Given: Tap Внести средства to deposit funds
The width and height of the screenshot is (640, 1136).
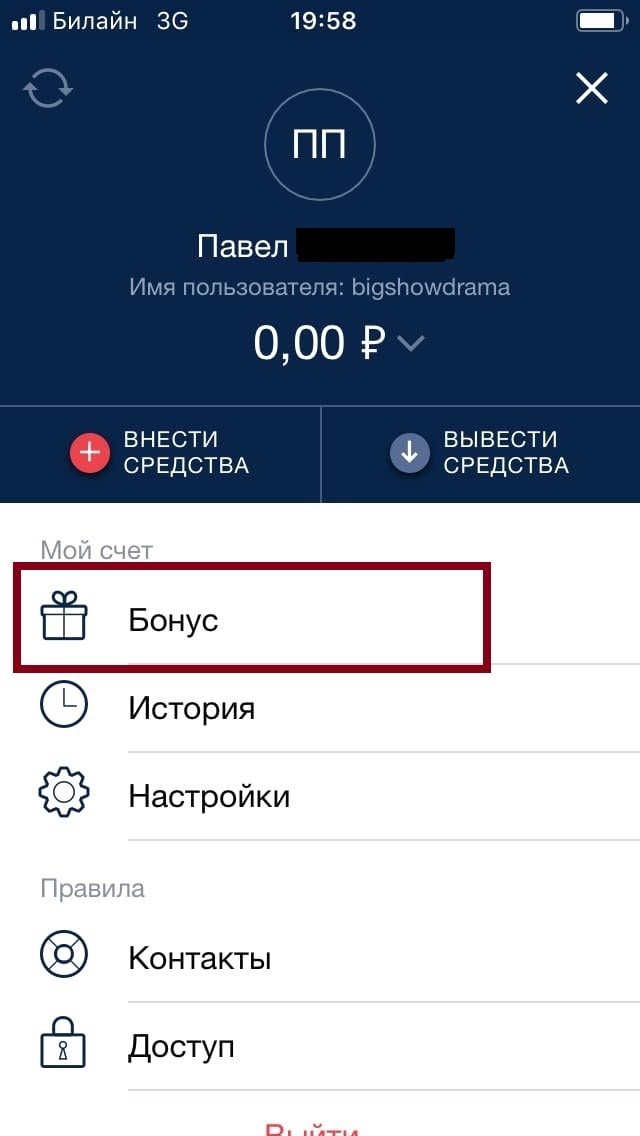Looking at the screenshot, I should pos(160,453).
